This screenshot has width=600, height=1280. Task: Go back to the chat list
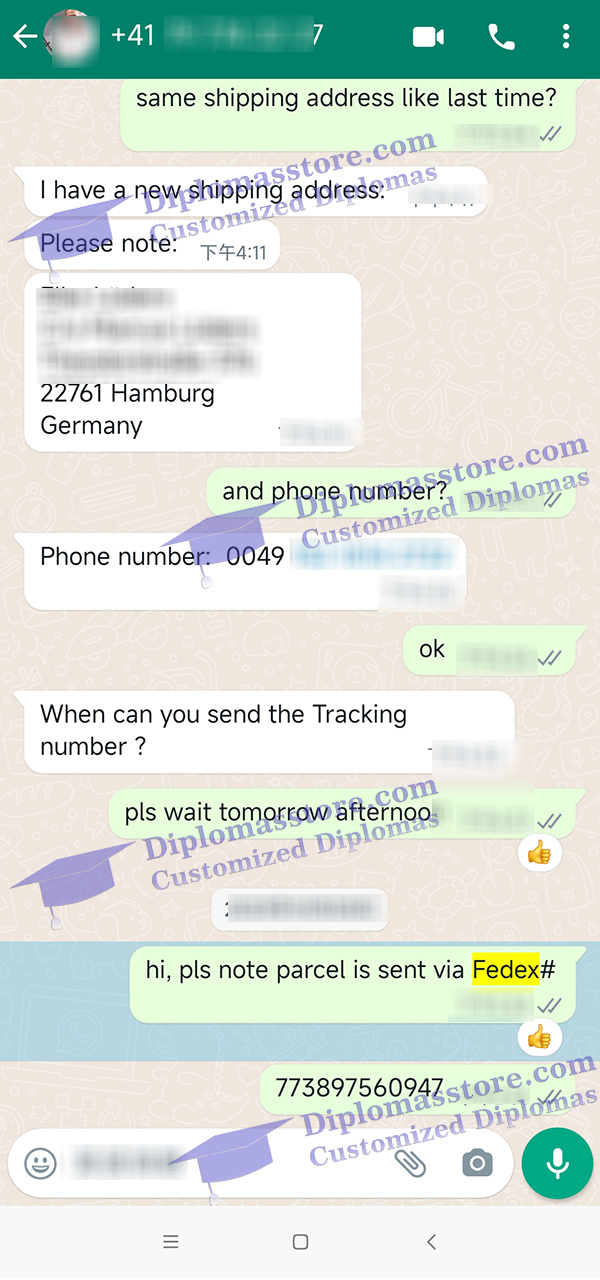click(x=25, y=37)
